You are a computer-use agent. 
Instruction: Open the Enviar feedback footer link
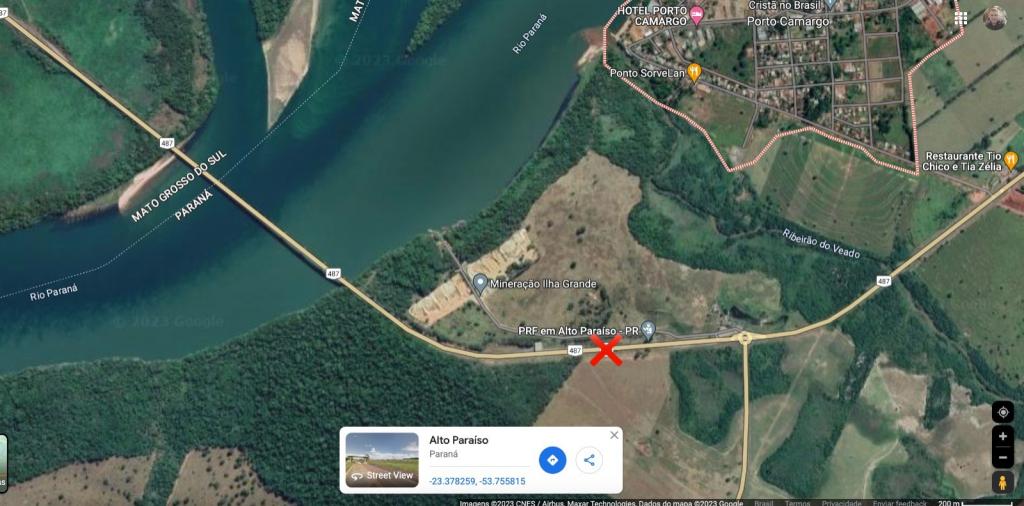898,502
